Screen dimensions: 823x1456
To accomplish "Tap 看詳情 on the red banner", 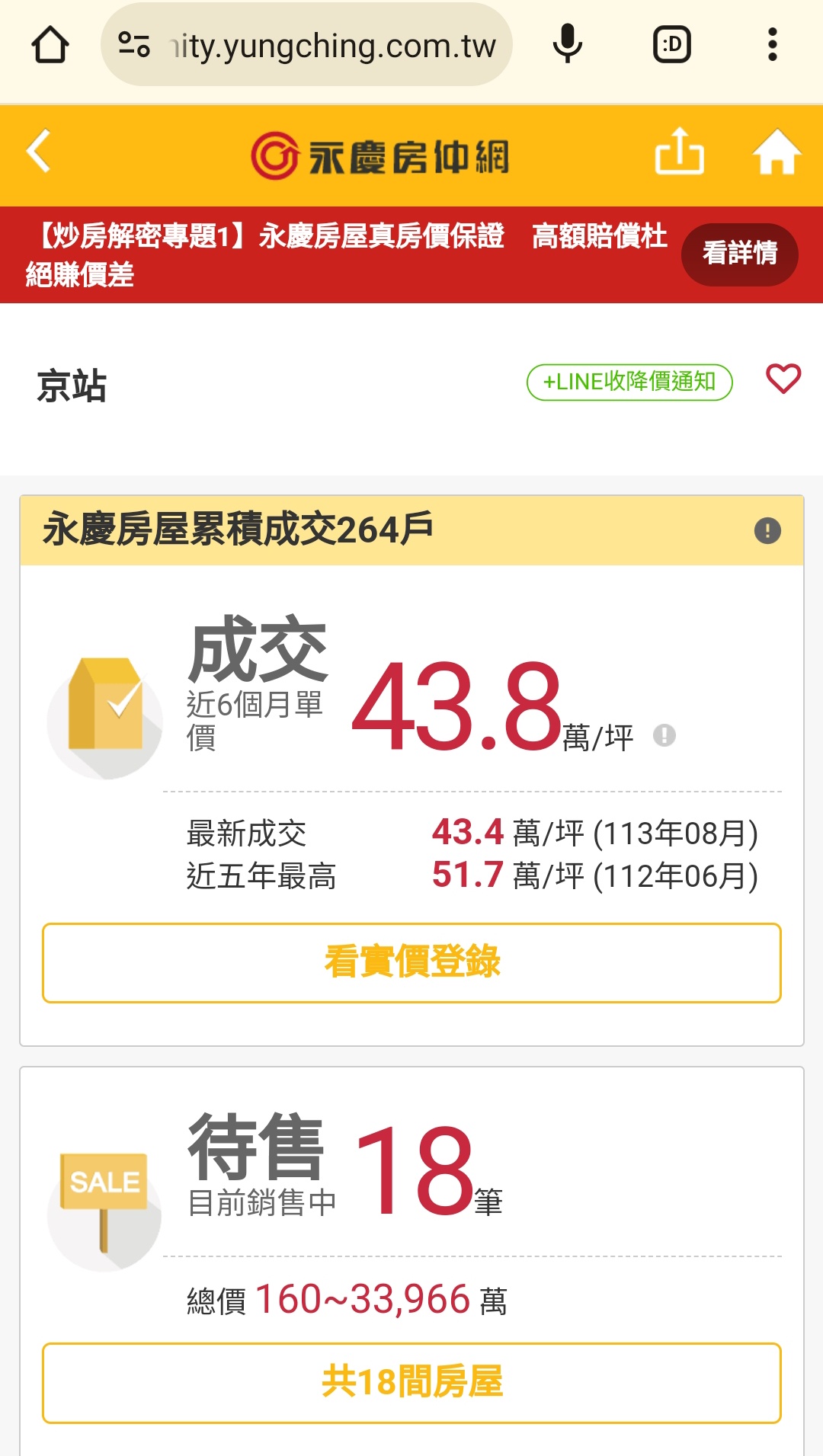I will tap(739, 254).
